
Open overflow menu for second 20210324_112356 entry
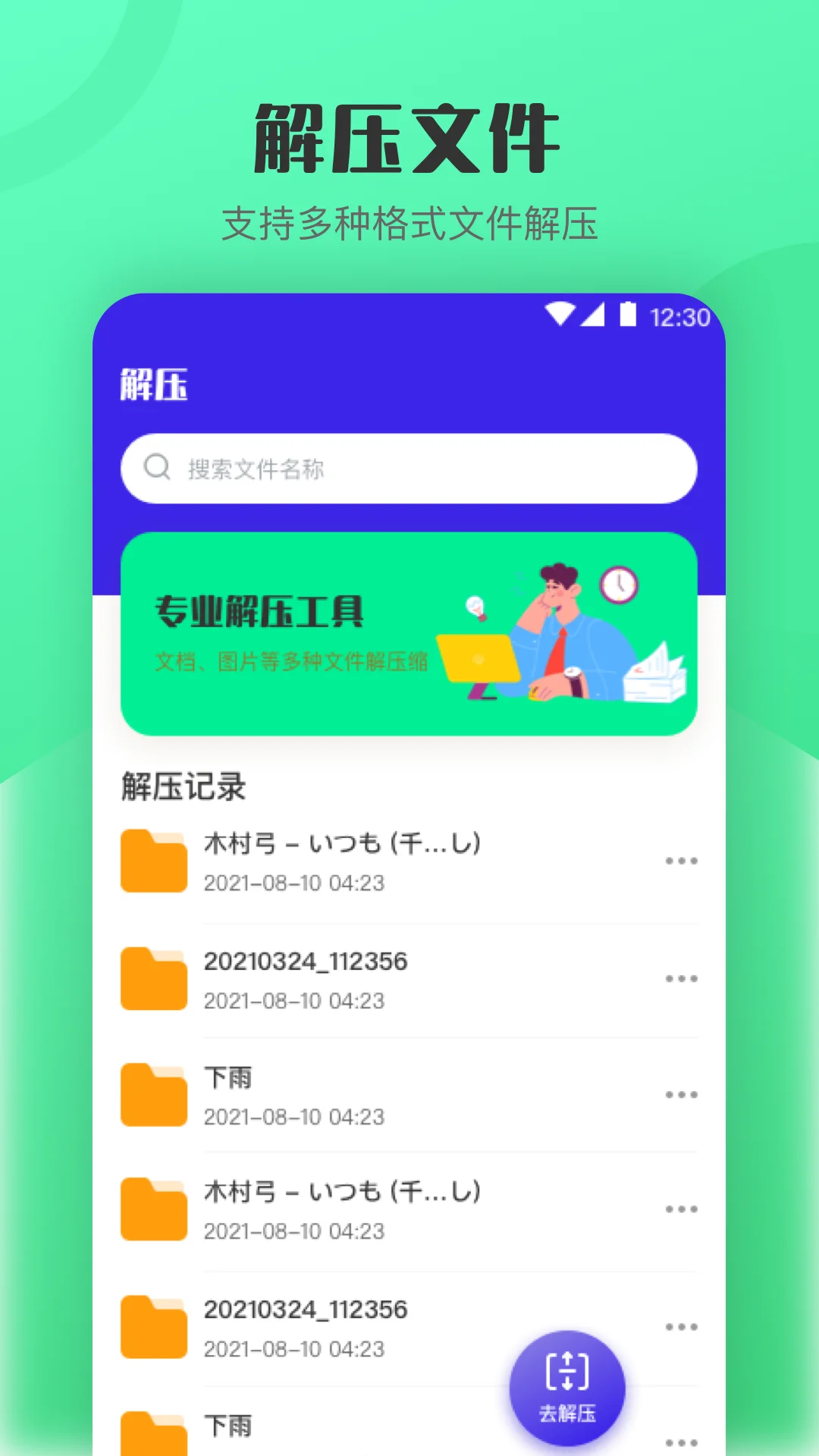680,1327
